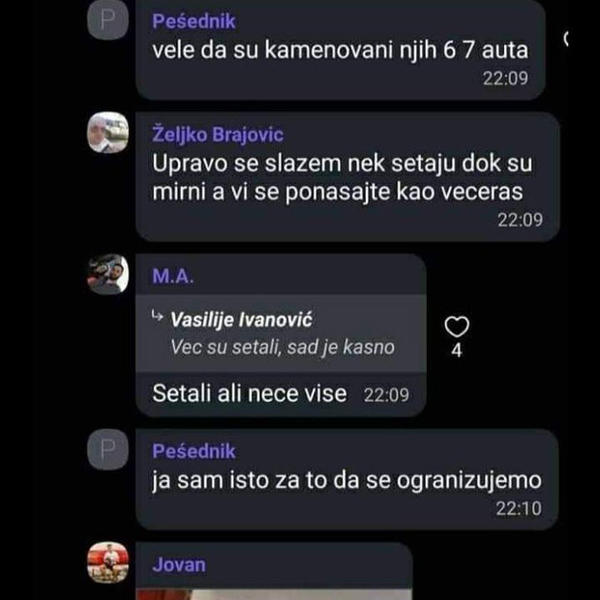
Task: Jump to quoted message from Vasilije Ivanović
Action: [280, 333]
